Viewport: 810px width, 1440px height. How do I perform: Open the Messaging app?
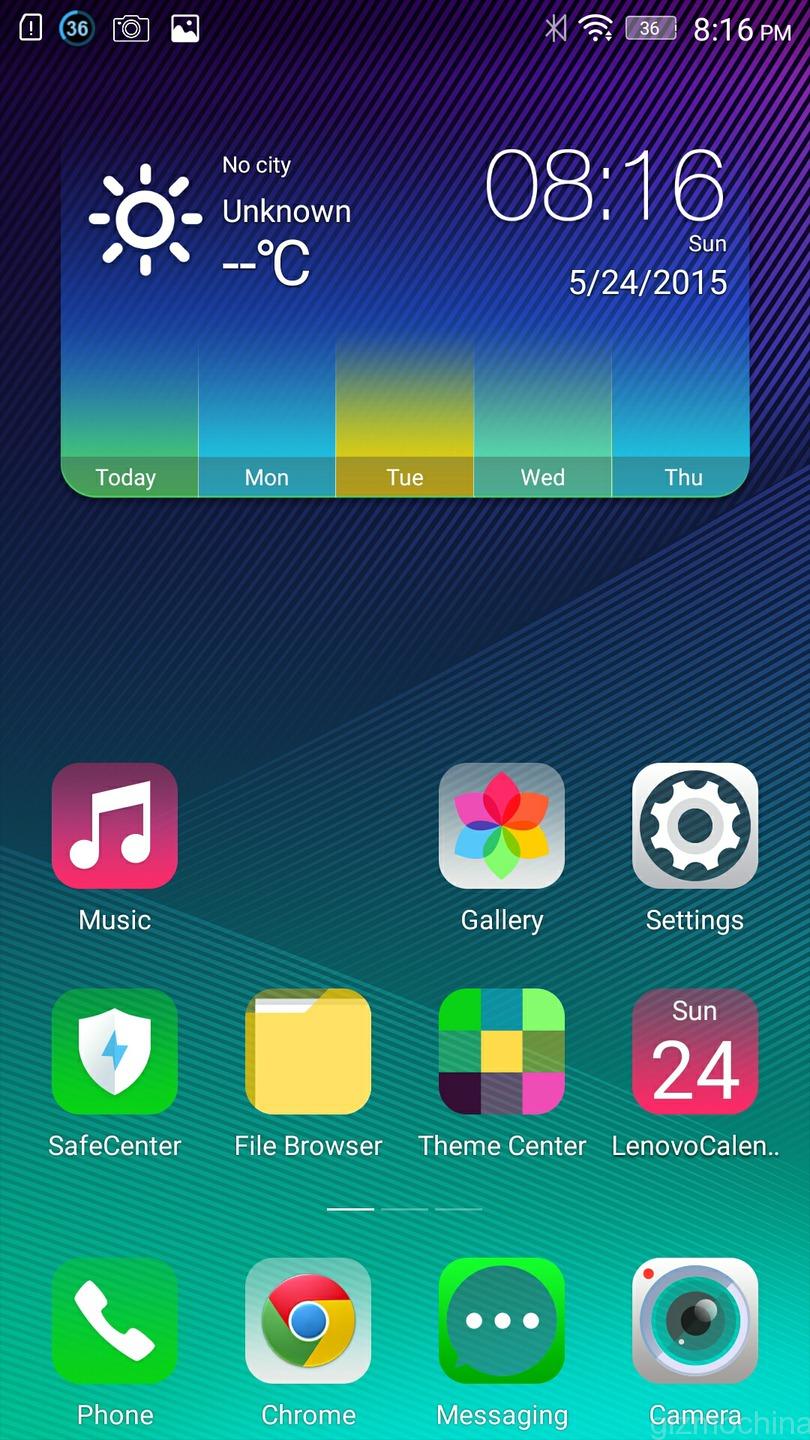point(501,1320)
